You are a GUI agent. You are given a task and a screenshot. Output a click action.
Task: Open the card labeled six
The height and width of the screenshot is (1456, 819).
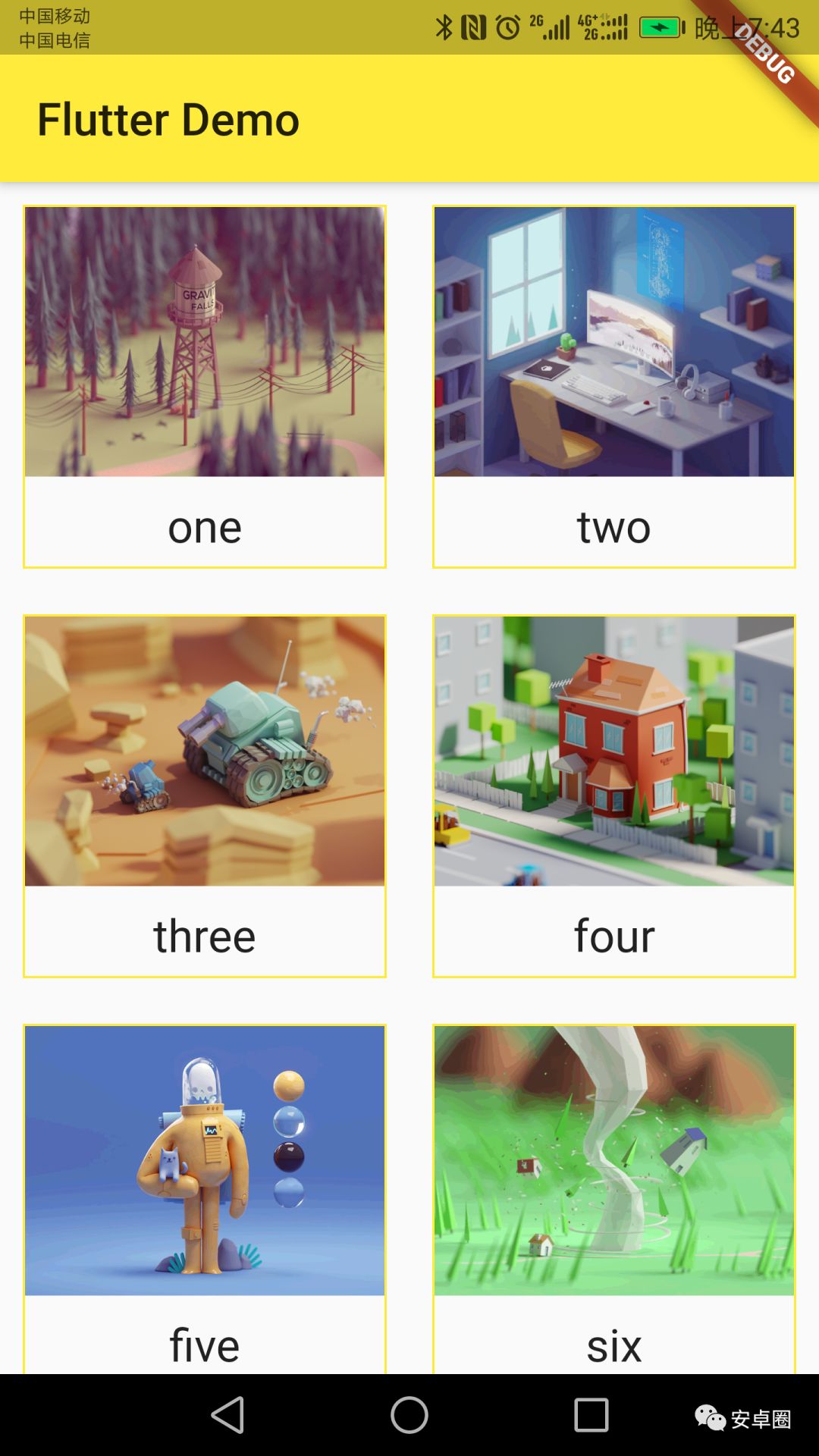click(x=614, y=1198)
